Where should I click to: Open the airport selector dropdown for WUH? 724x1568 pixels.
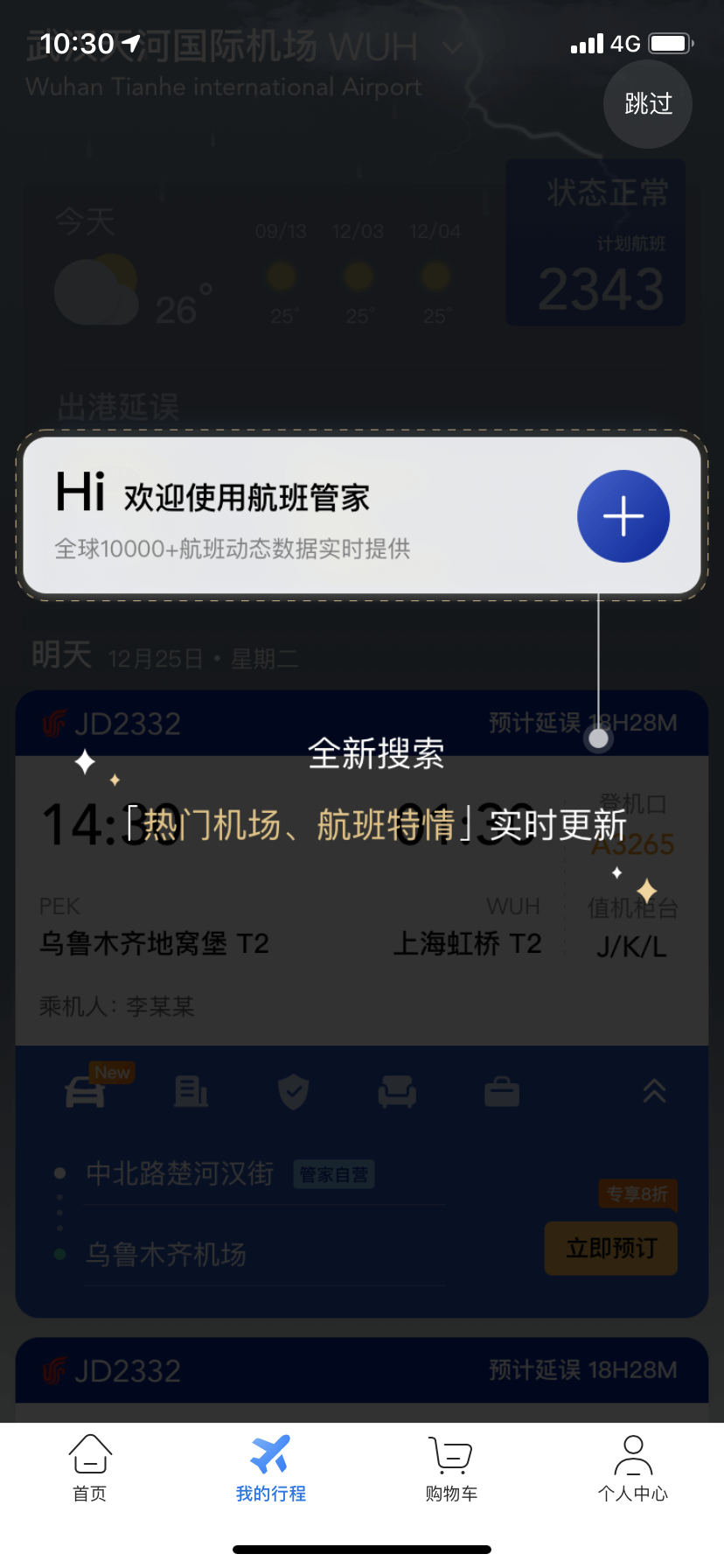pyautogui.click(x=453, y=46)
